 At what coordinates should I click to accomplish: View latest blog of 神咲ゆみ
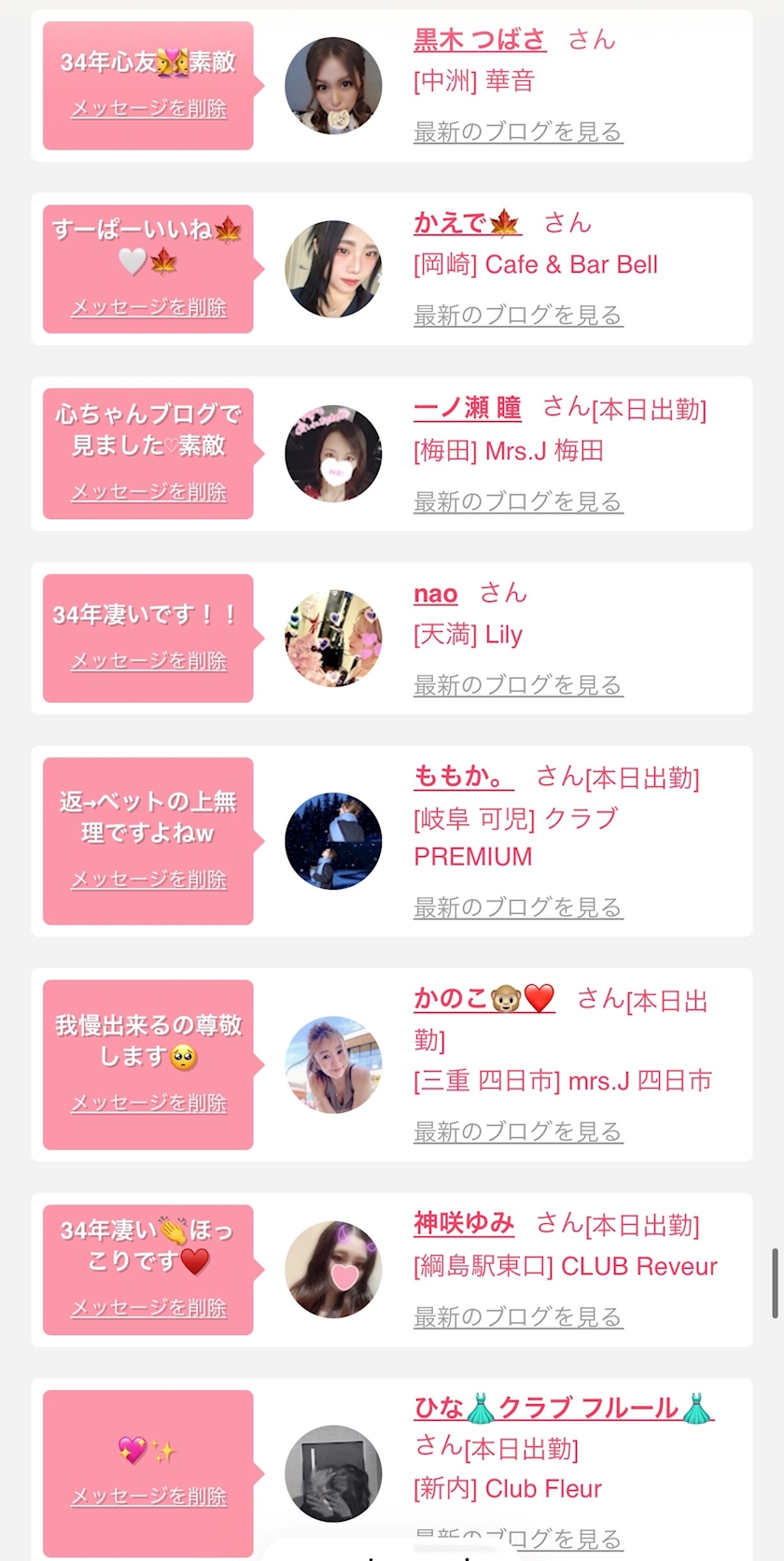[518, 1316]
